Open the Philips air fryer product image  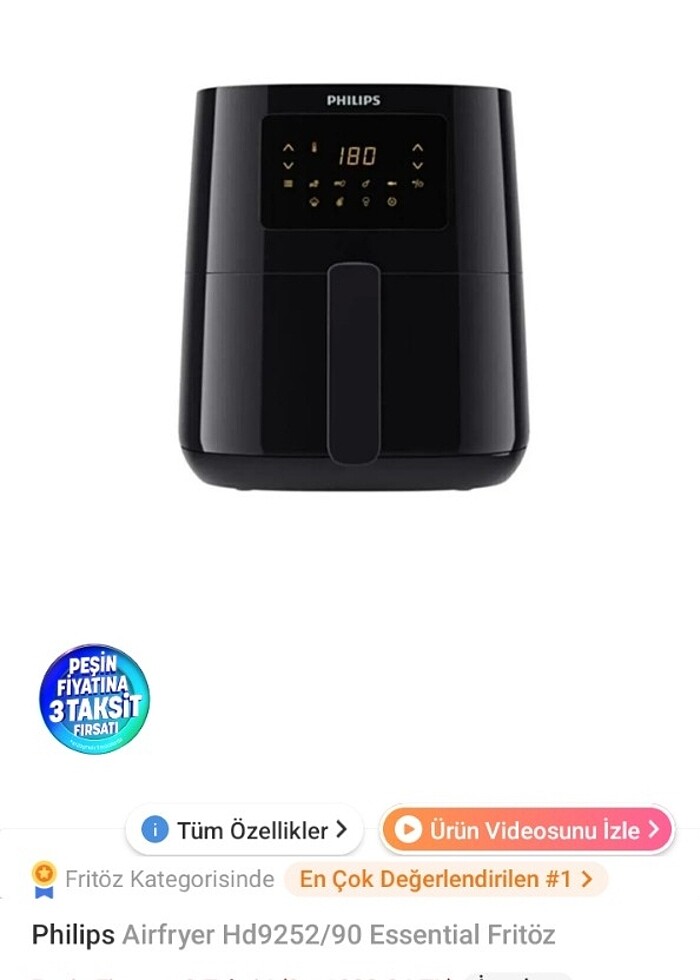click(354, 289)
